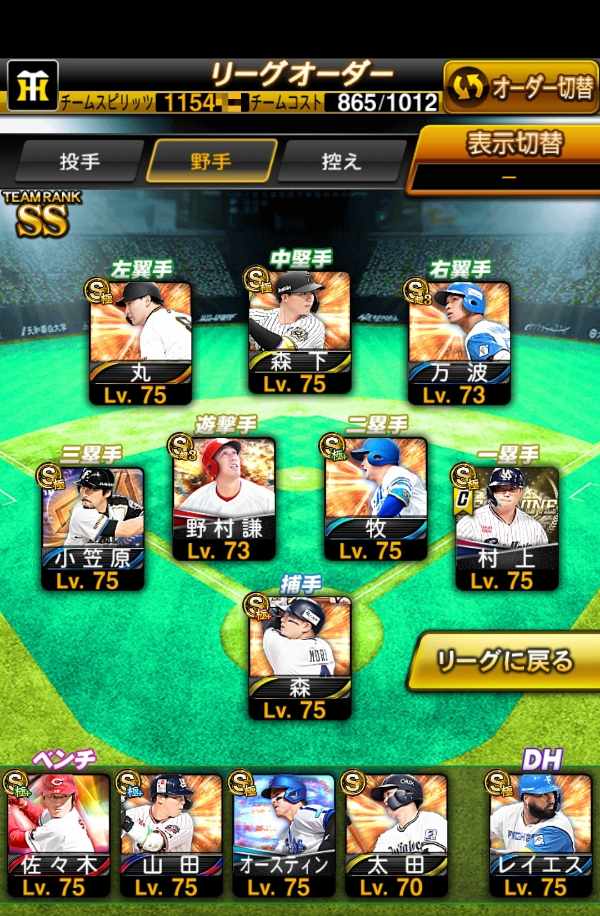Tap the オーダー切替 button

pos(520,86)
